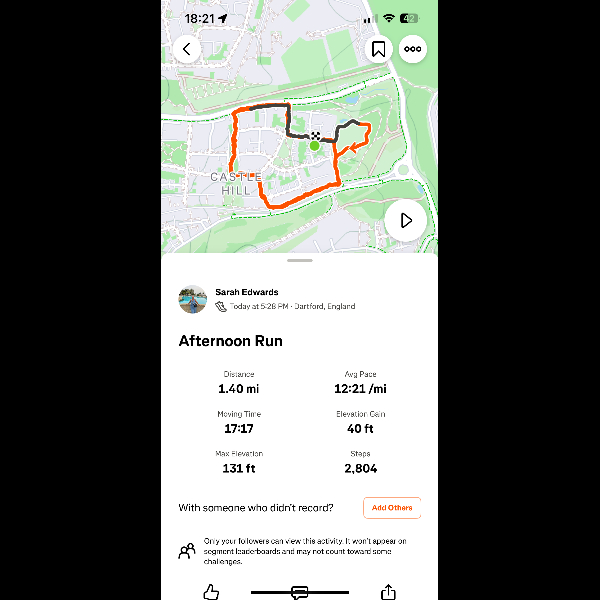Tap the sheet drag handle below map
This screenshot has width=600, height=600.
(x=299, y=261)
